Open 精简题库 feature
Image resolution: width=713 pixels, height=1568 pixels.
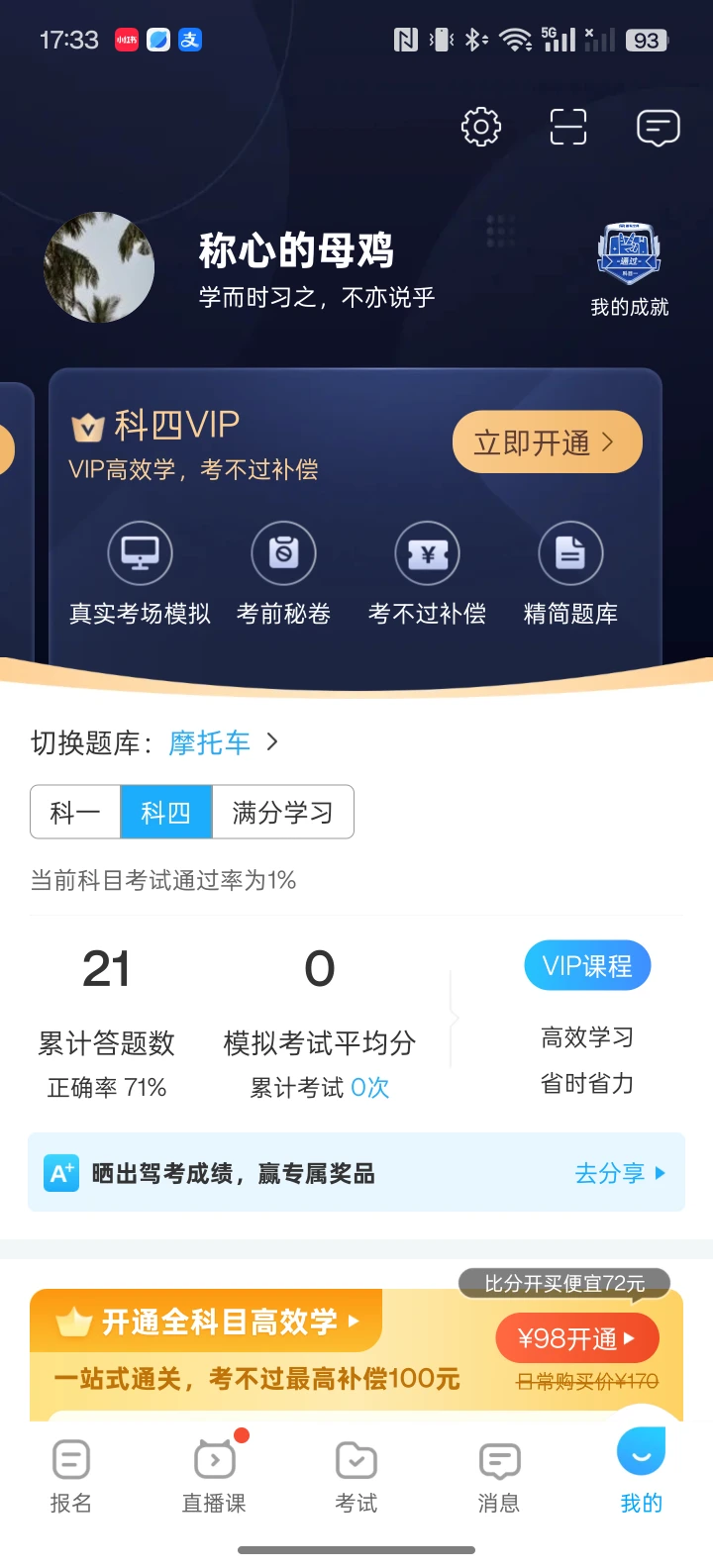tap(570, 574)
